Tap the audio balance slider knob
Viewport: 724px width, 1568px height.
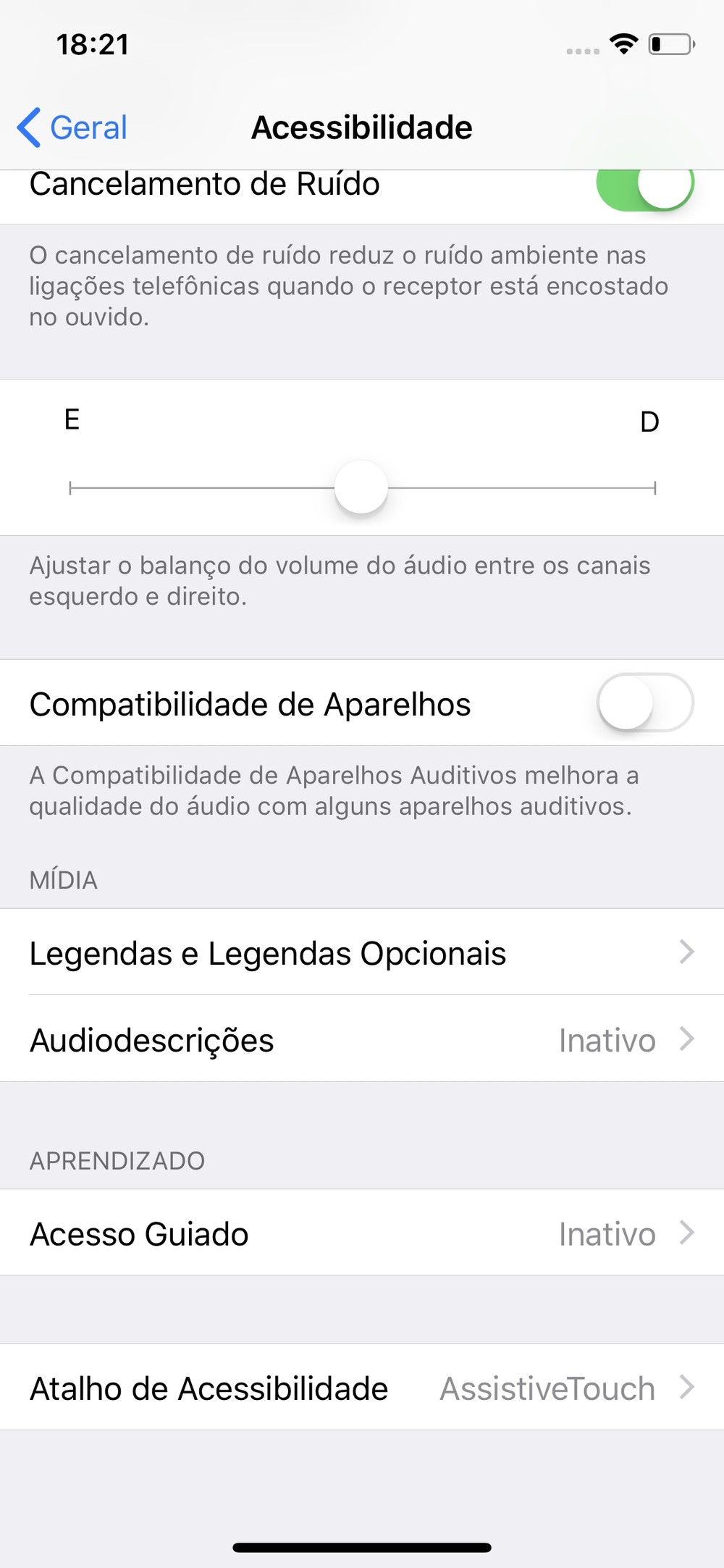click(x=361, y=487)
